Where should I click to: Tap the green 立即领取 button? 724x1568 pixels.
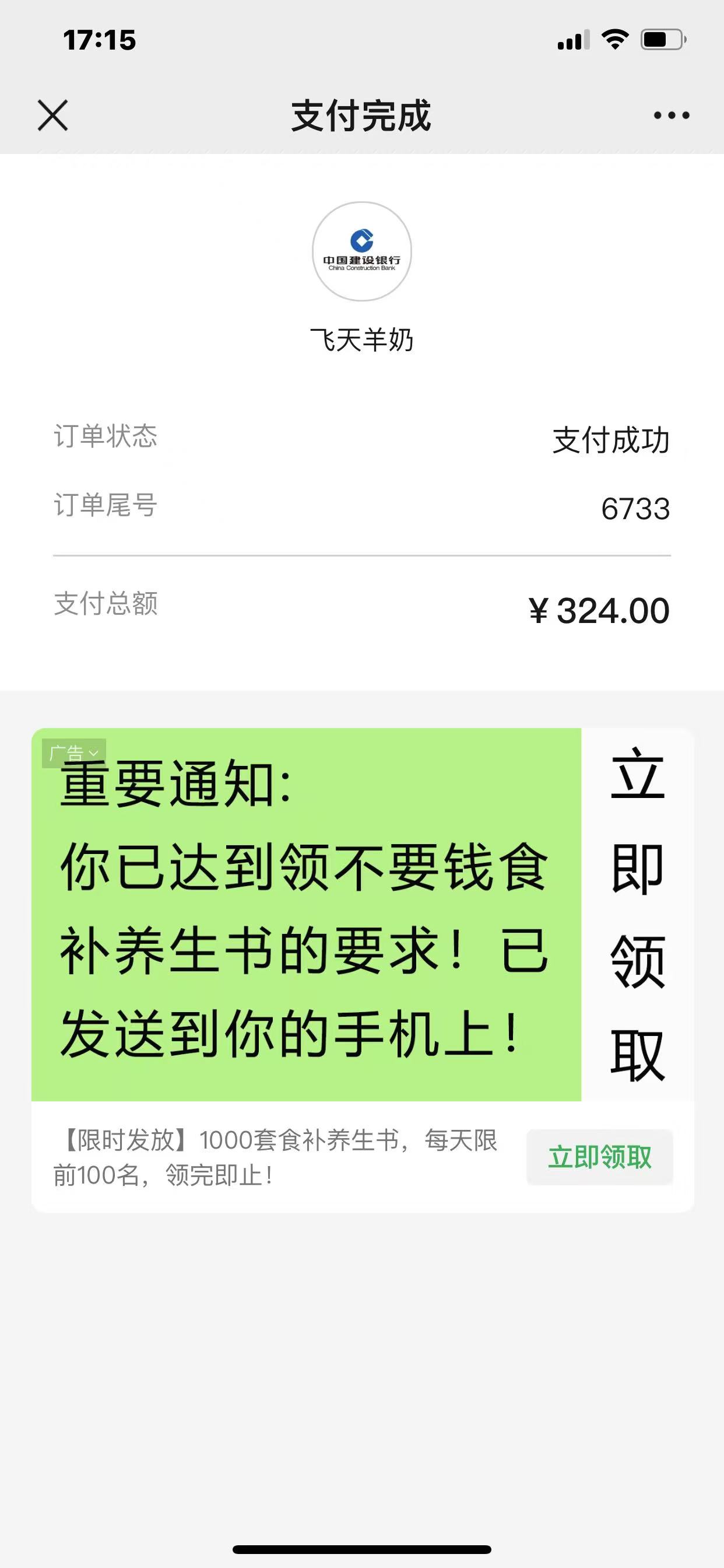click(x=599, y=1157)
